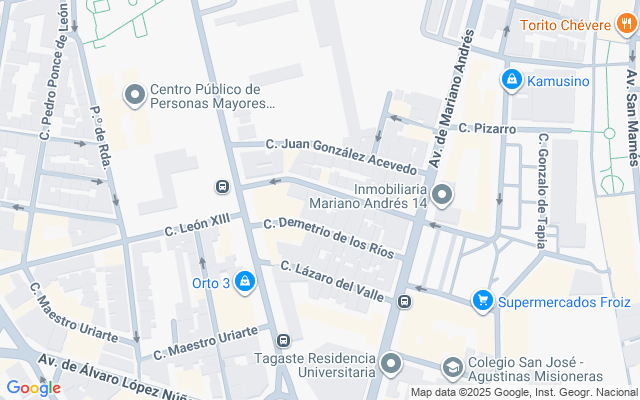Open the Torito Chévere restaurant marker

point(627,27)
